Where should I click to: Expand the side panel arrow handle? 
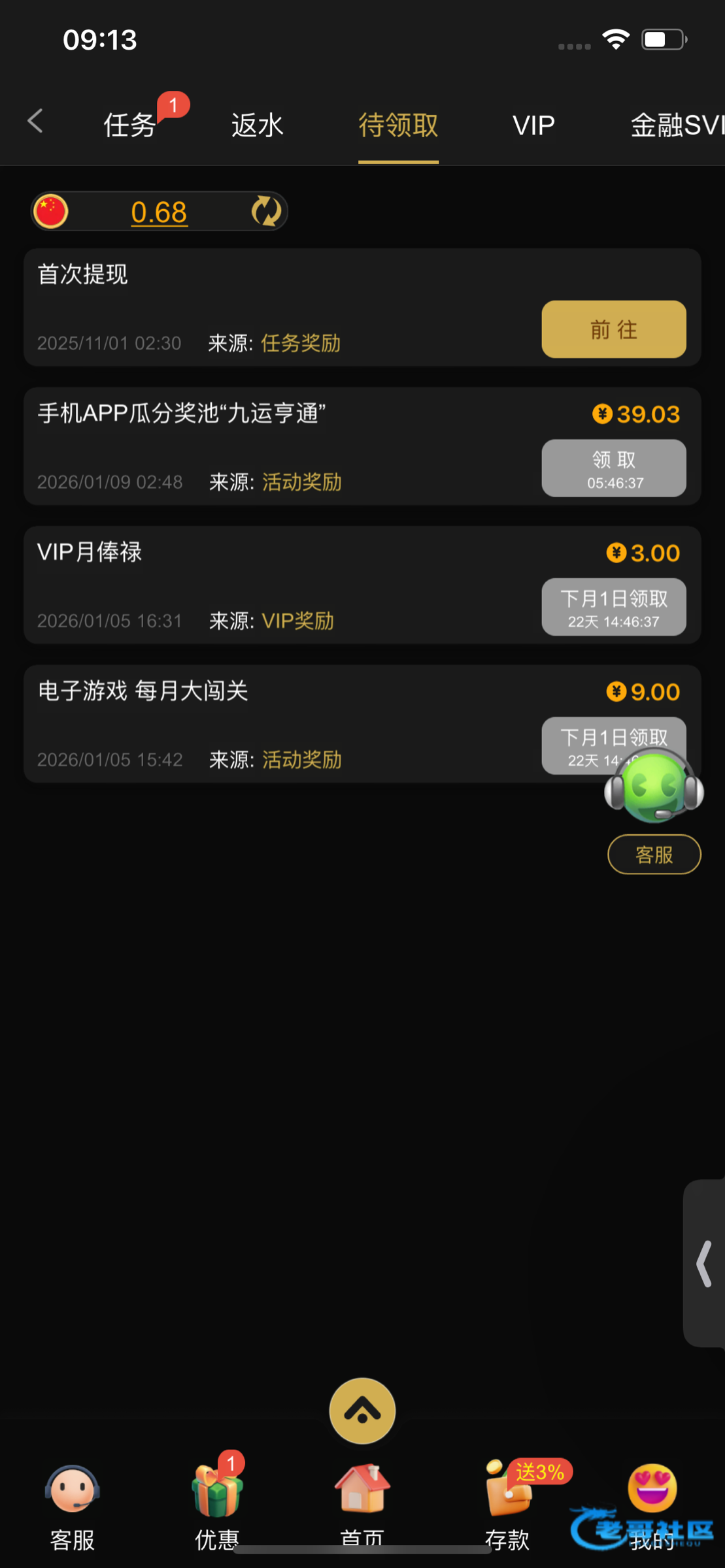click(x=704, y=1264)
